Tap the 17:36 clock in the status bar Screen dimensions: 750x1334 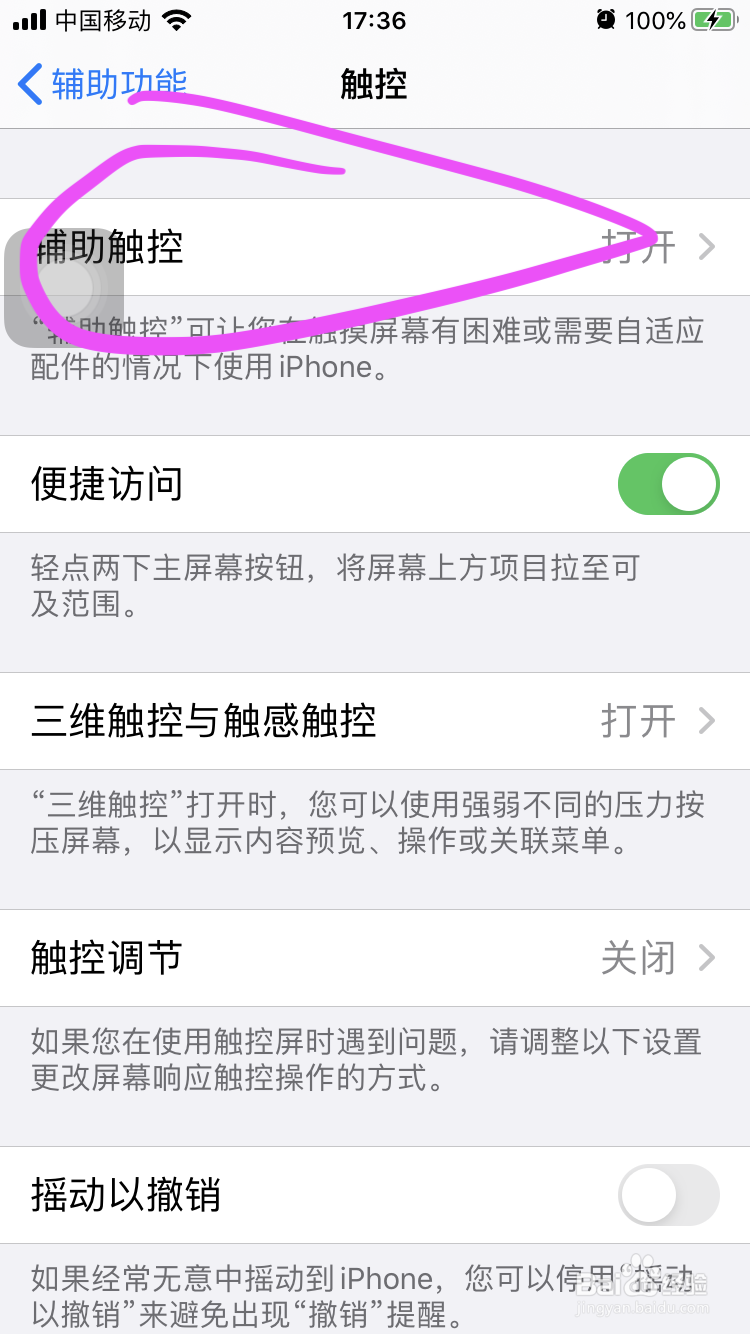374,19
